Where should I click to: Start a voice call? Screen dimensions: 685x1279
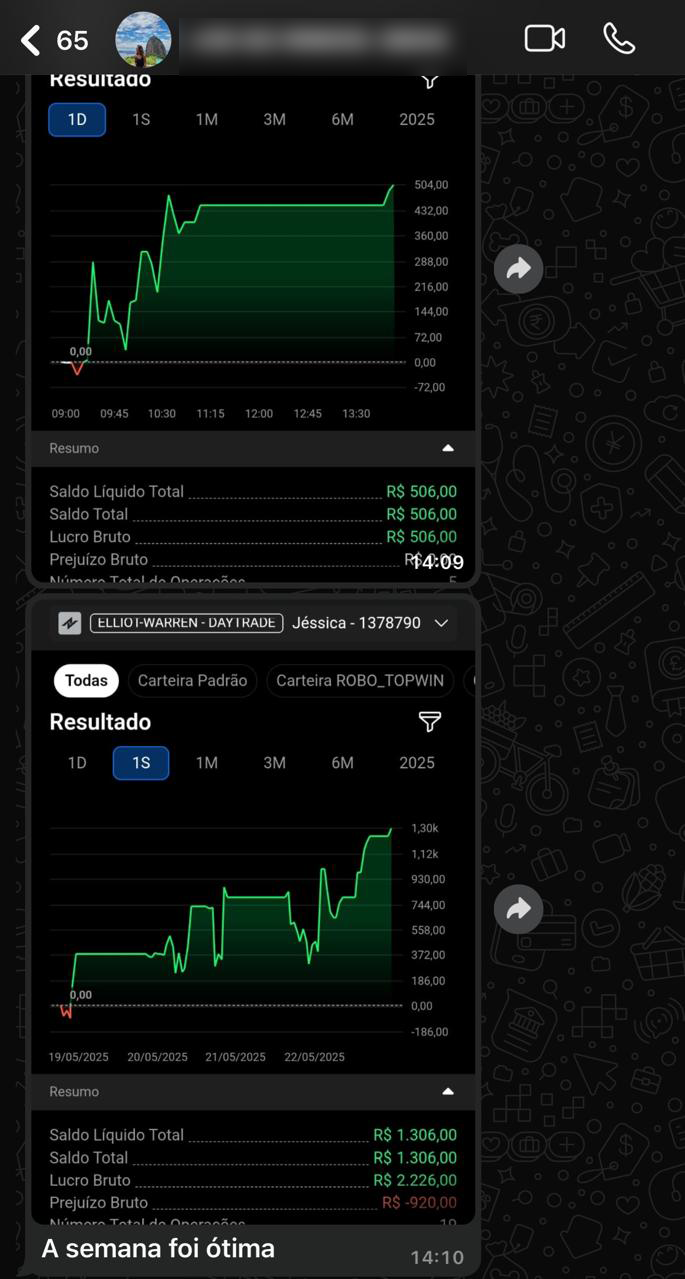coord(619,39)
